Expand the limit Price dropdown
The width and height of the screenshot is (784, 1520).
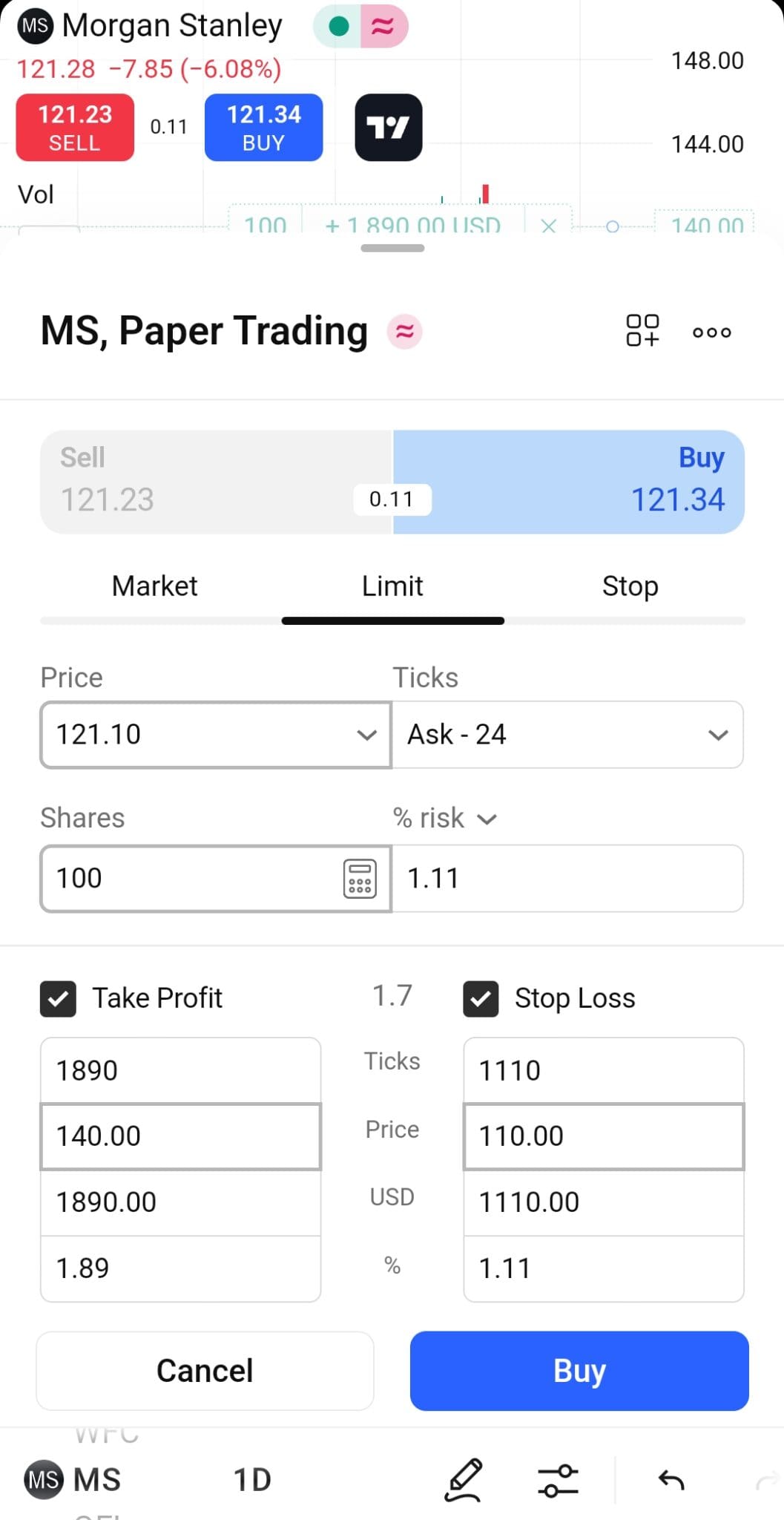tap(366, 734)
